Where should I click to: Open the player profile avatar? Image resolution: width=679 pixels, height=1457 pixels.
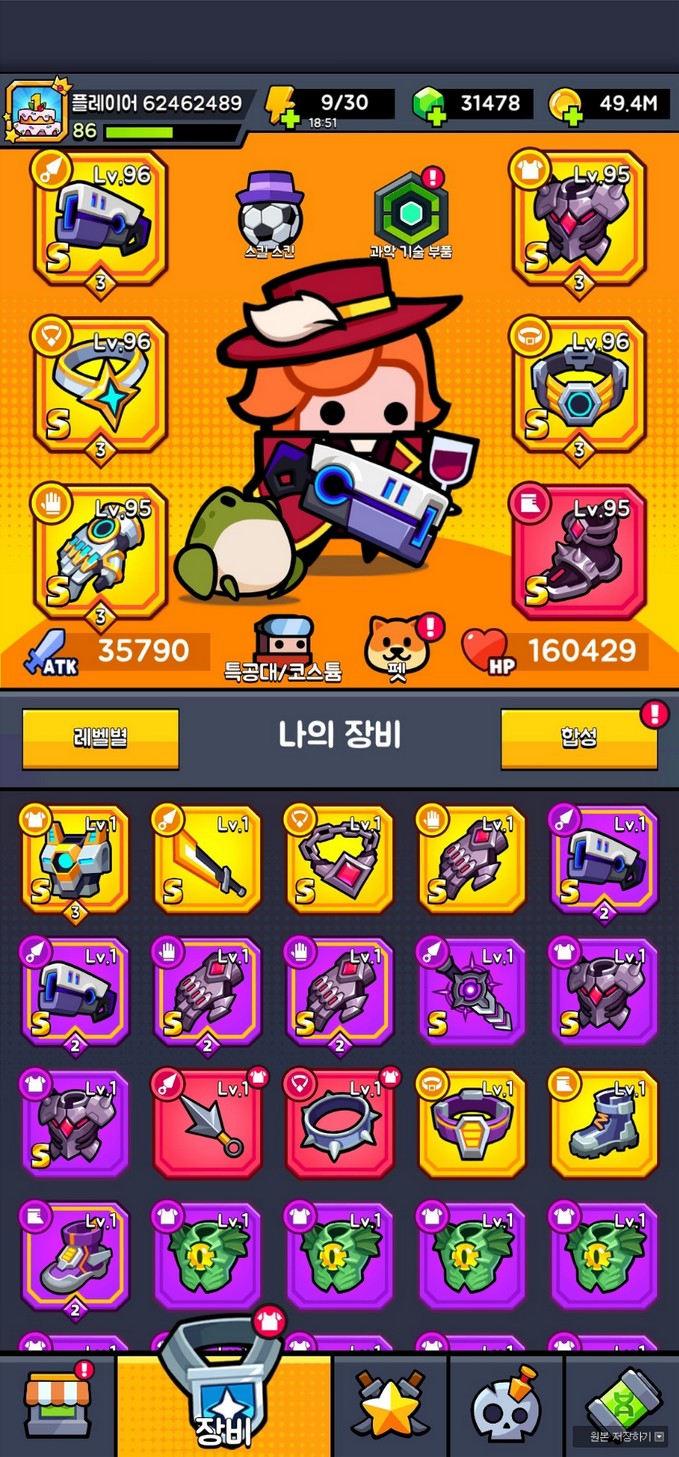click(36, 114)
